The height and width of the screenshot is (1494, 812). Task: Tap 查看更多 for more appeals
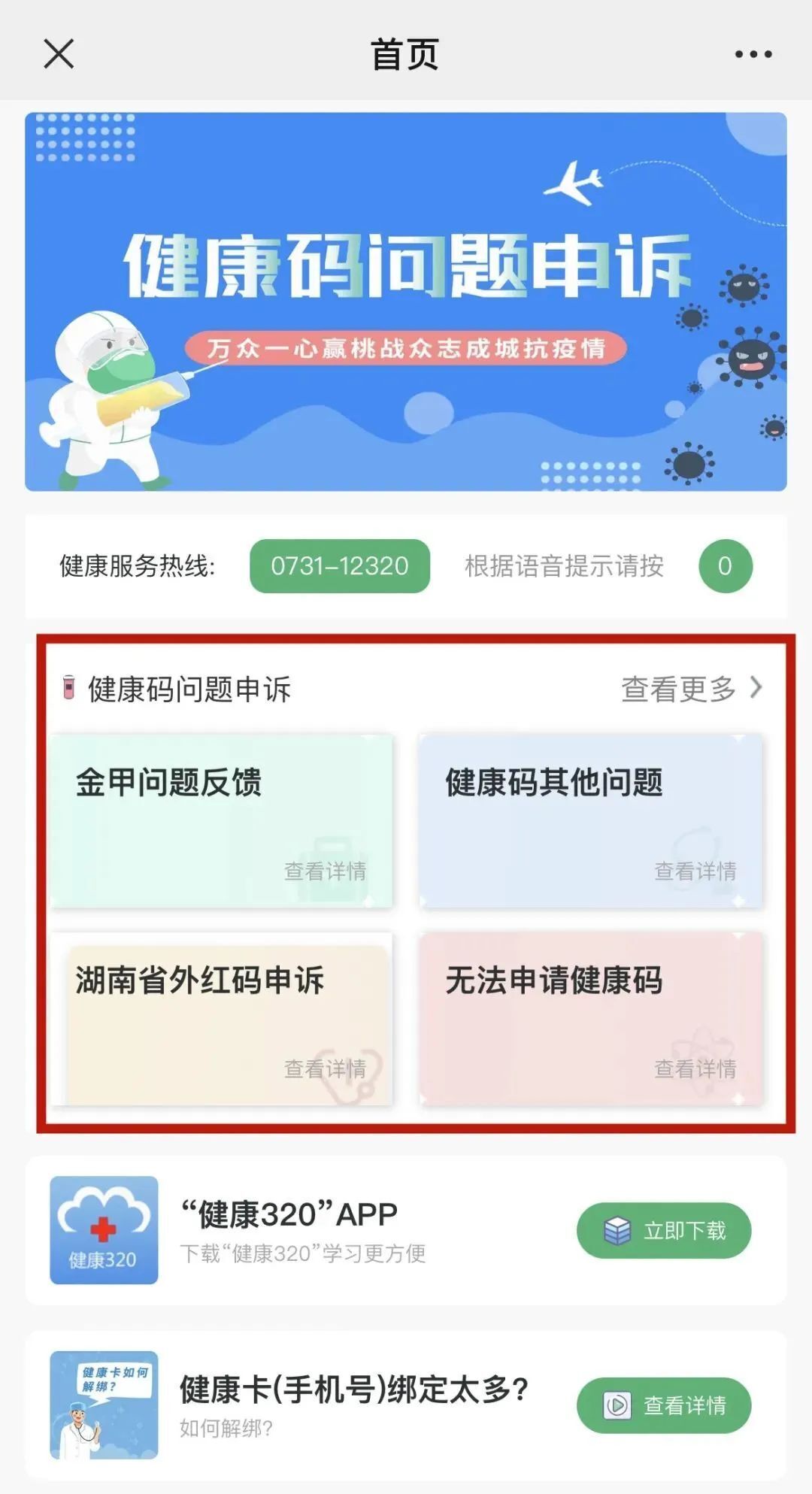690,689
